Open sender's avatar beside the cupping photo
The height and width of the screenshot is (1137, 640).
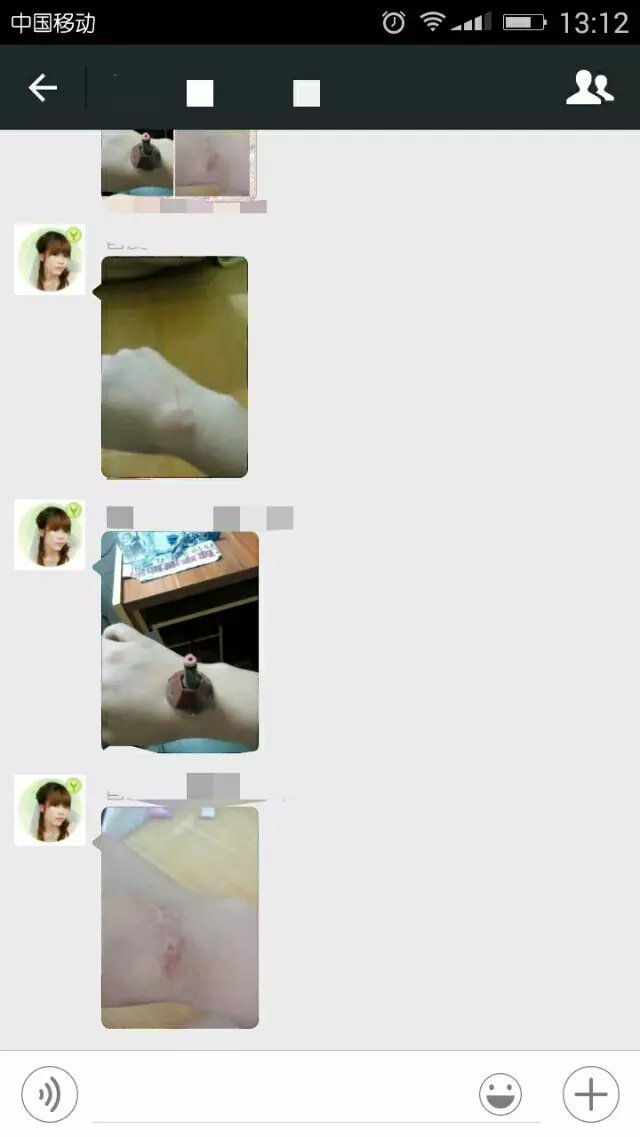point(50,535)
